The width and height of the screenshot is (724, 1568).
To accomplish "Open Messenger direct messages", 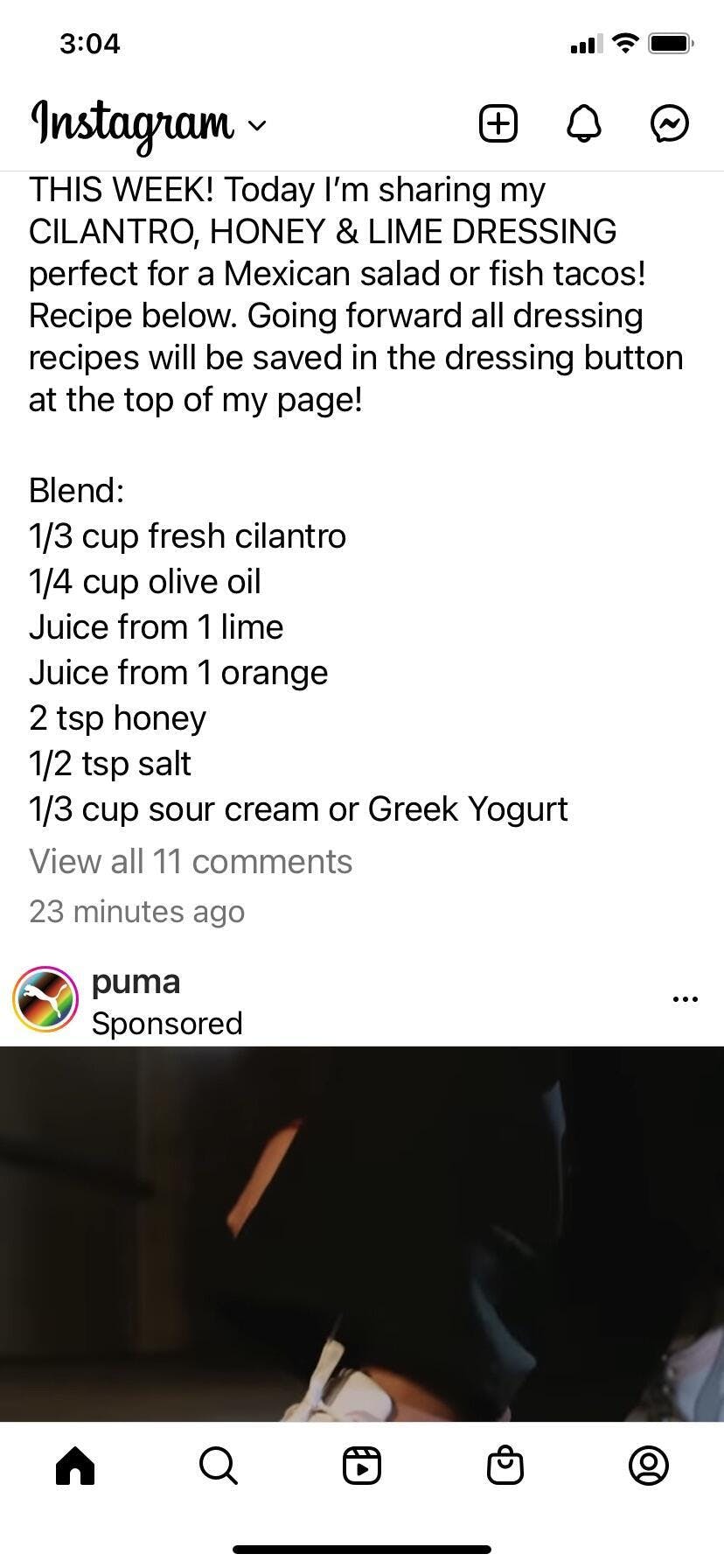I will (x=670, y=123).
